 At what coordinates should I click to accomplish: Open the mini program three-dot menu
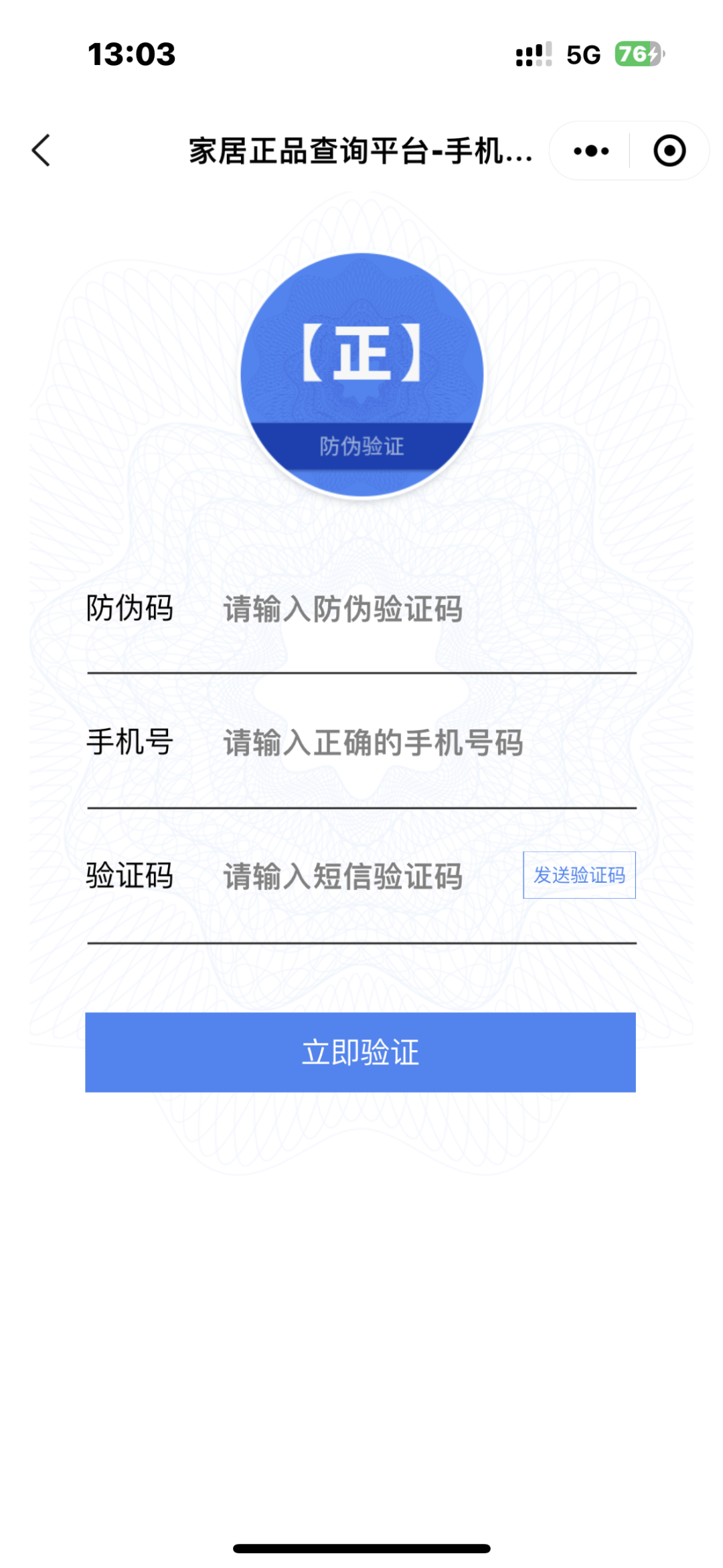591,151
